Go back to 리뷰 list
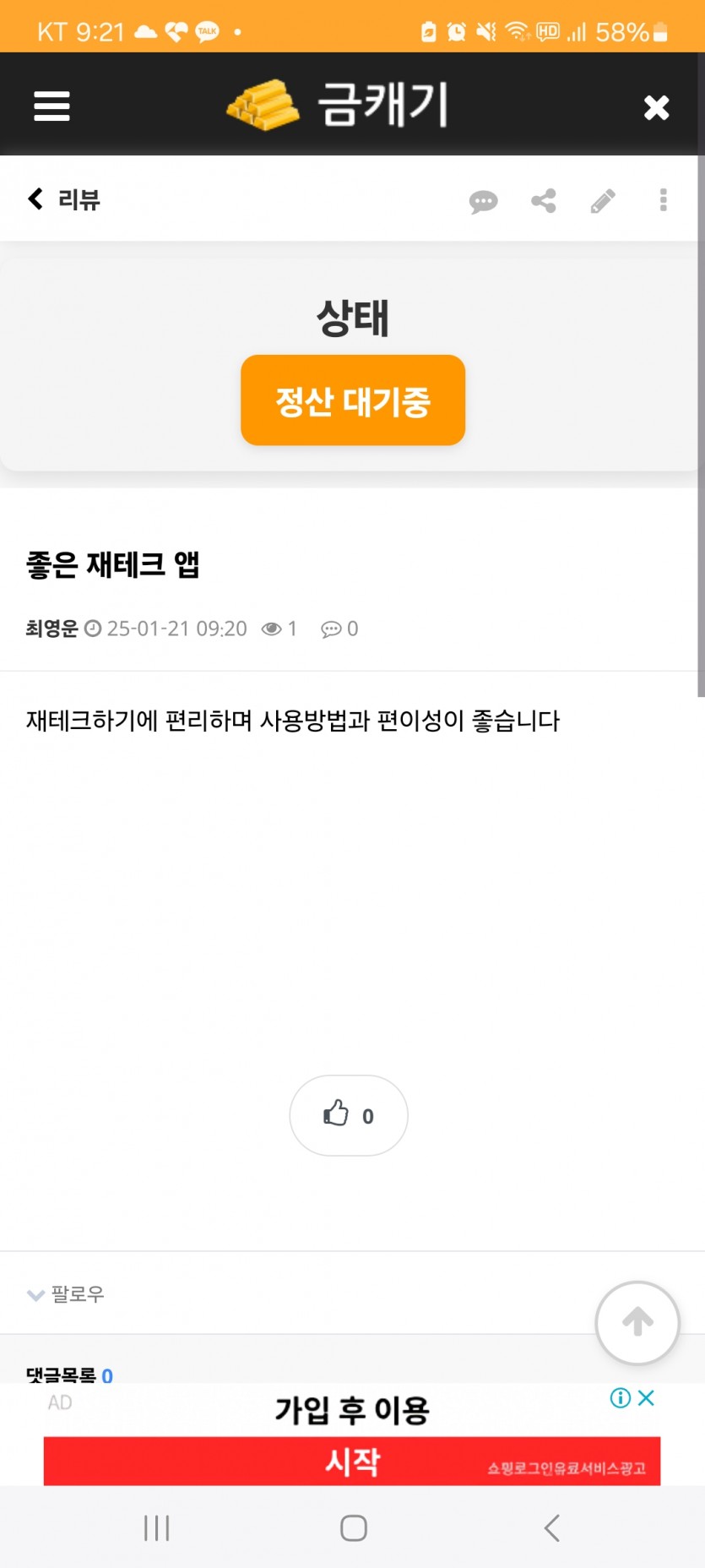The height and width of the screenshot is (1568, 705). click(x=63, y=199)
